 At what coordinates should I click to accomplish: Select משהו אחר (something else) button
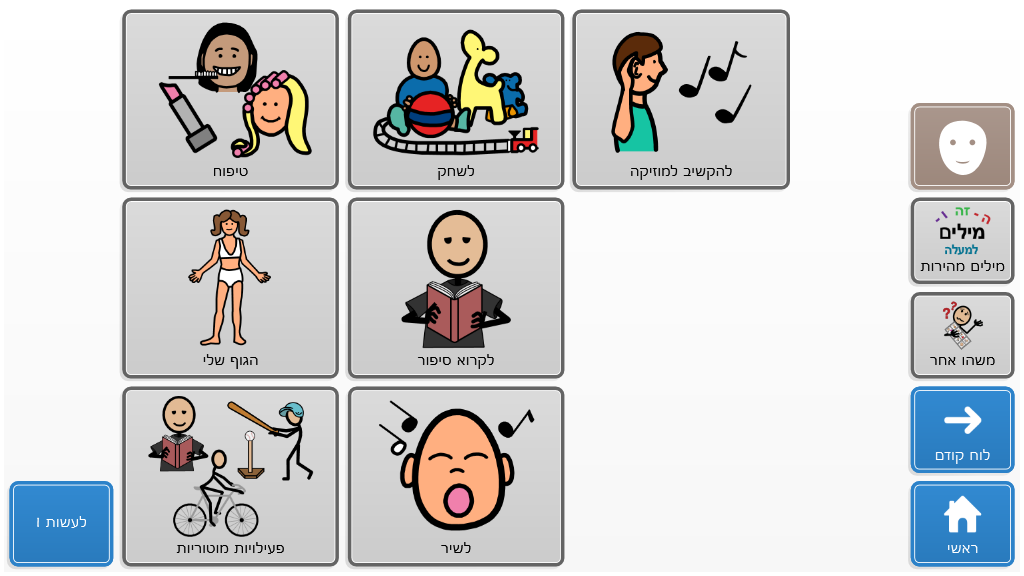(961, 335)
